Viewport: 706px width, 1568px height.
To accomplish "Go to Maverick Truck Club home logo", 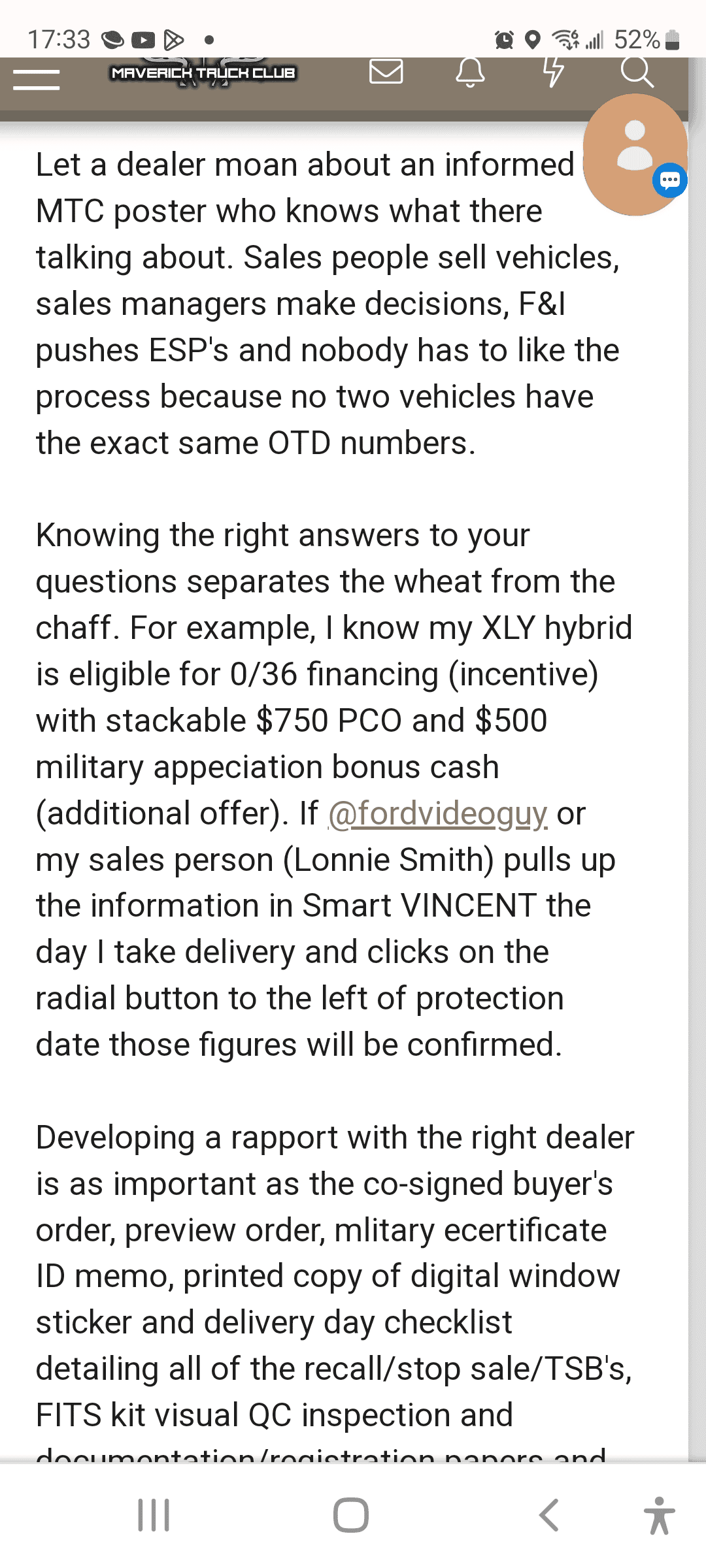I will [203, 73].
